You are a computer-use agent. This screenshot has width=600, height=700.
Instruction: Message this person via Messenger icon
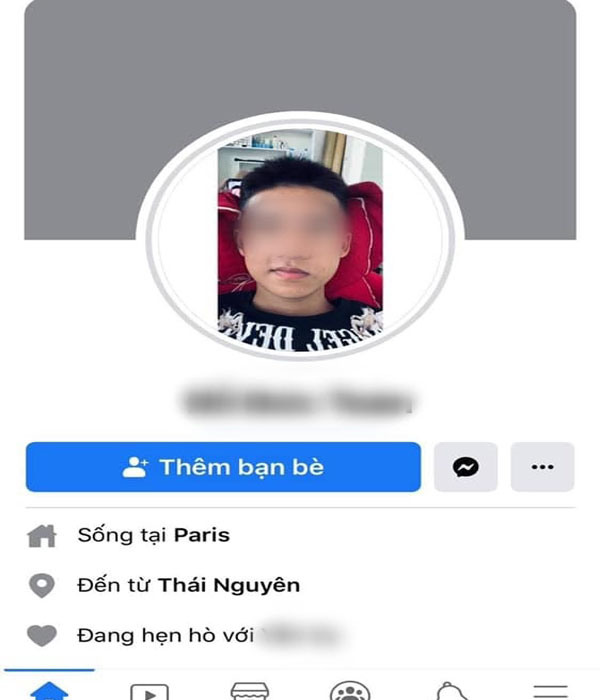pos(466,467)
